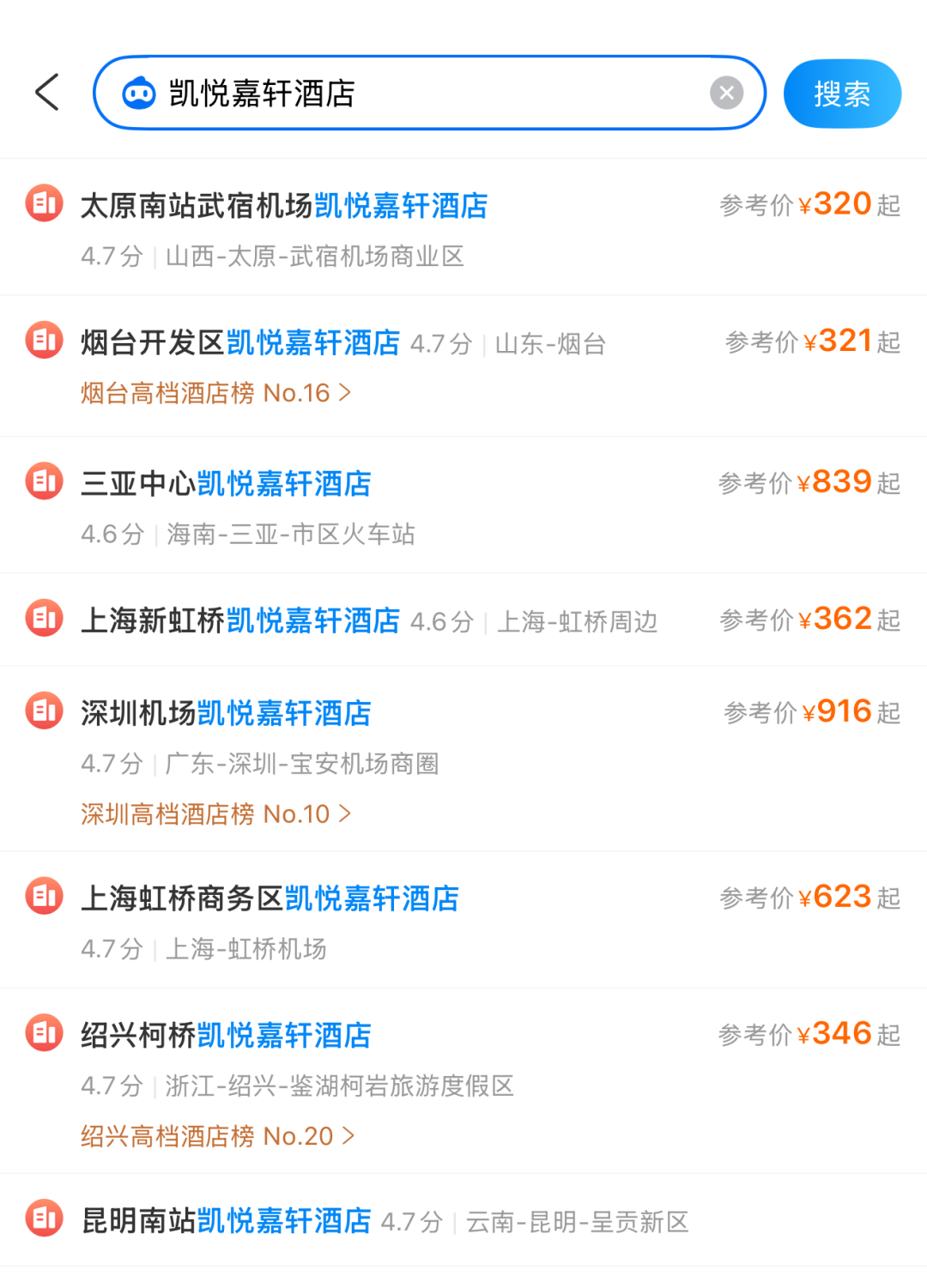Screen dimensions: 927x1288
Task: Open 深圳机场凯悦嘉轩酒店 result
Action: coord(226,713)
